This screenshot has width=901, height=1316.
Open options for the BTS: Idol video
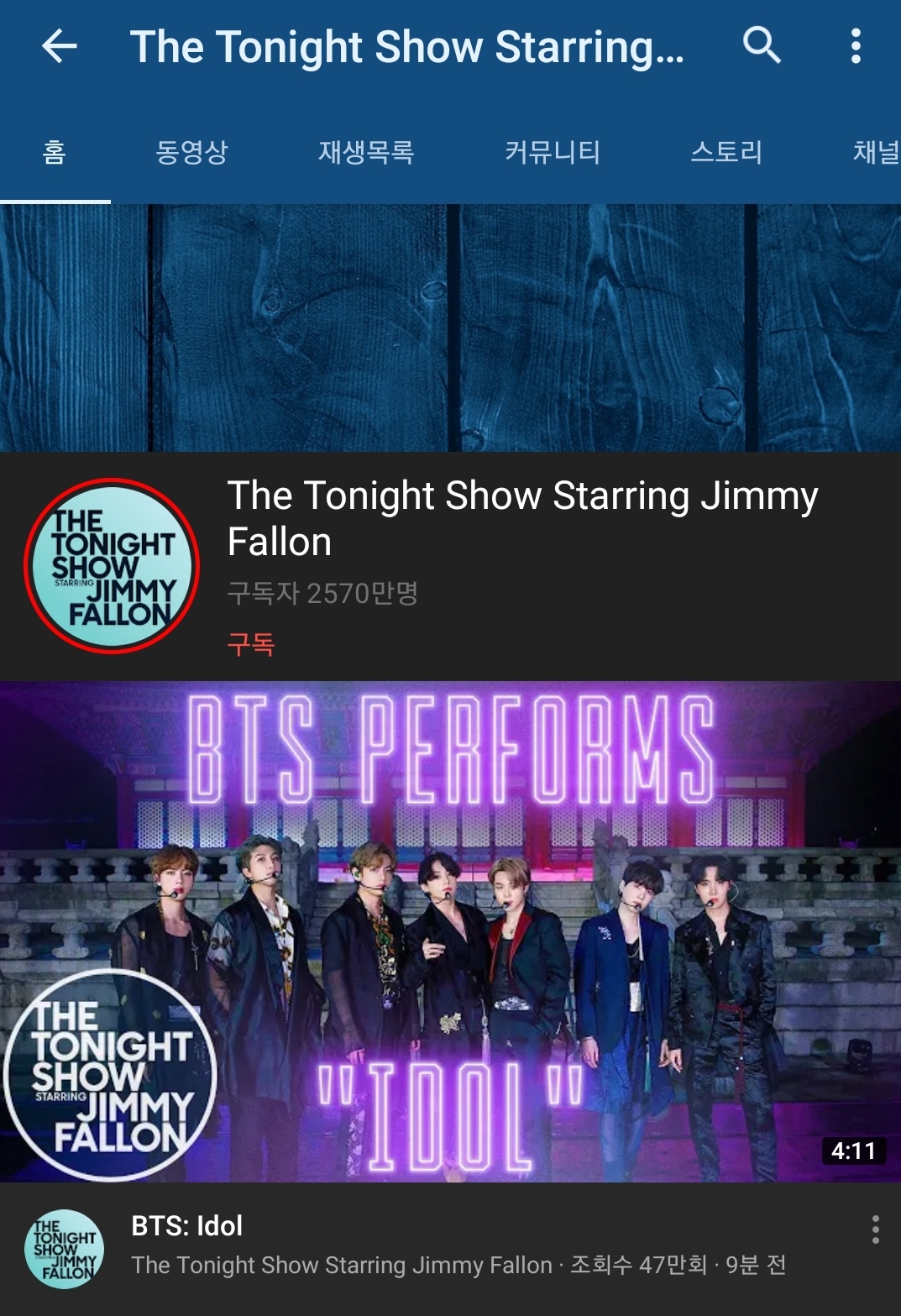click(875, 1229)
